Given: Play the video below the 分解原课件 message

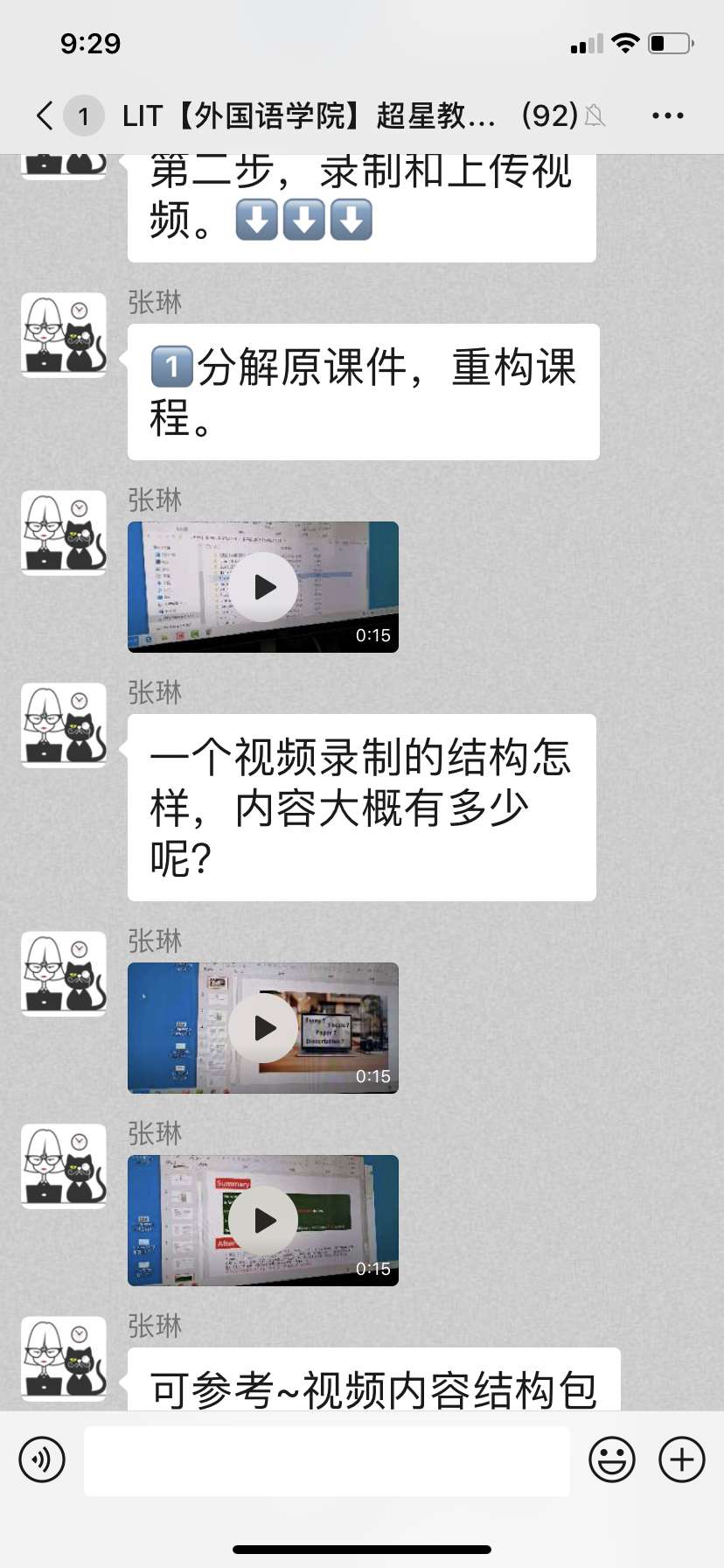Looking at the screenshot, I should click(263, 587).
